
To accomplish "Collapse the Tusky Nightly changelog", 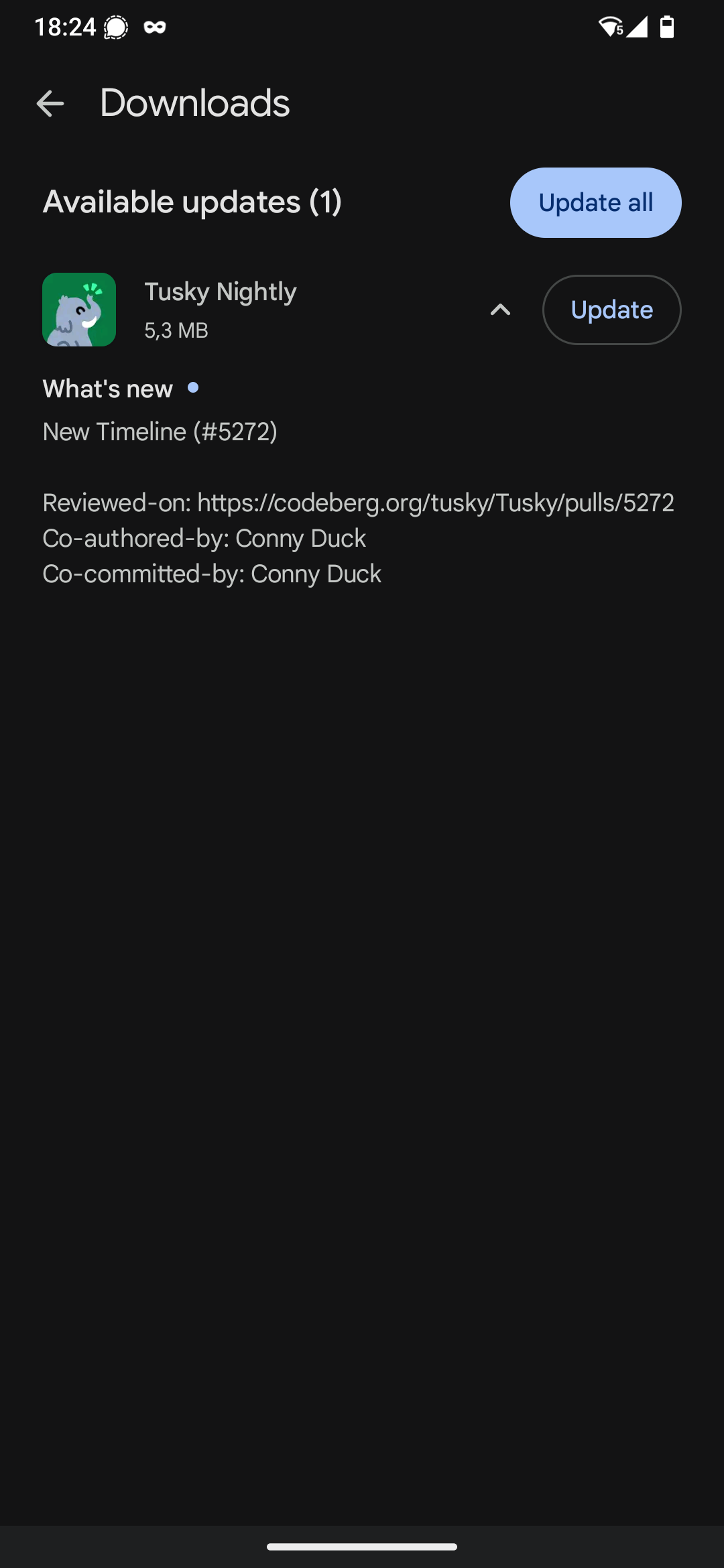I will (500, 310).
